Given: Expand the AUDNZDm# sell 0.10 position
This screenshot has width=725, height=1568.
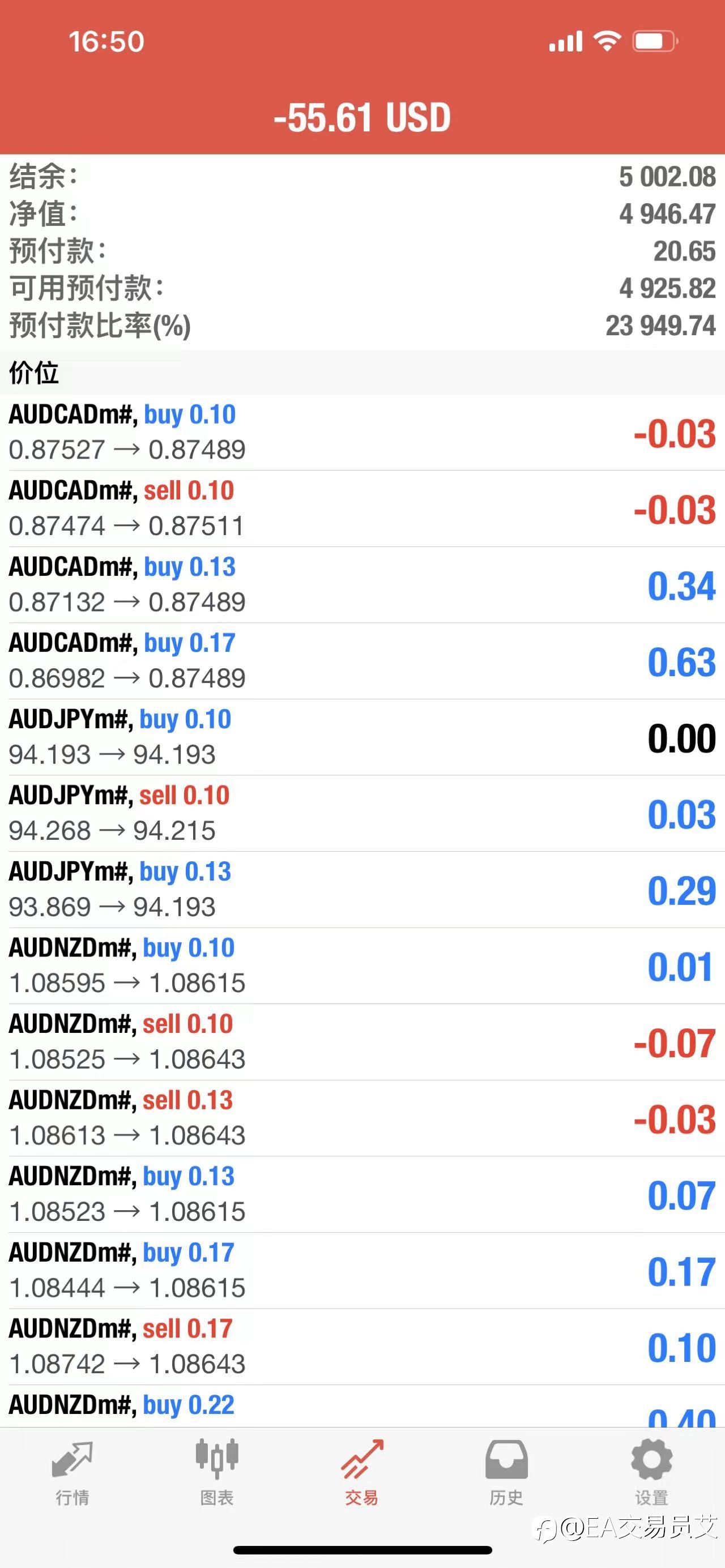Looking at the screenshot, I should coord(362,1042).
